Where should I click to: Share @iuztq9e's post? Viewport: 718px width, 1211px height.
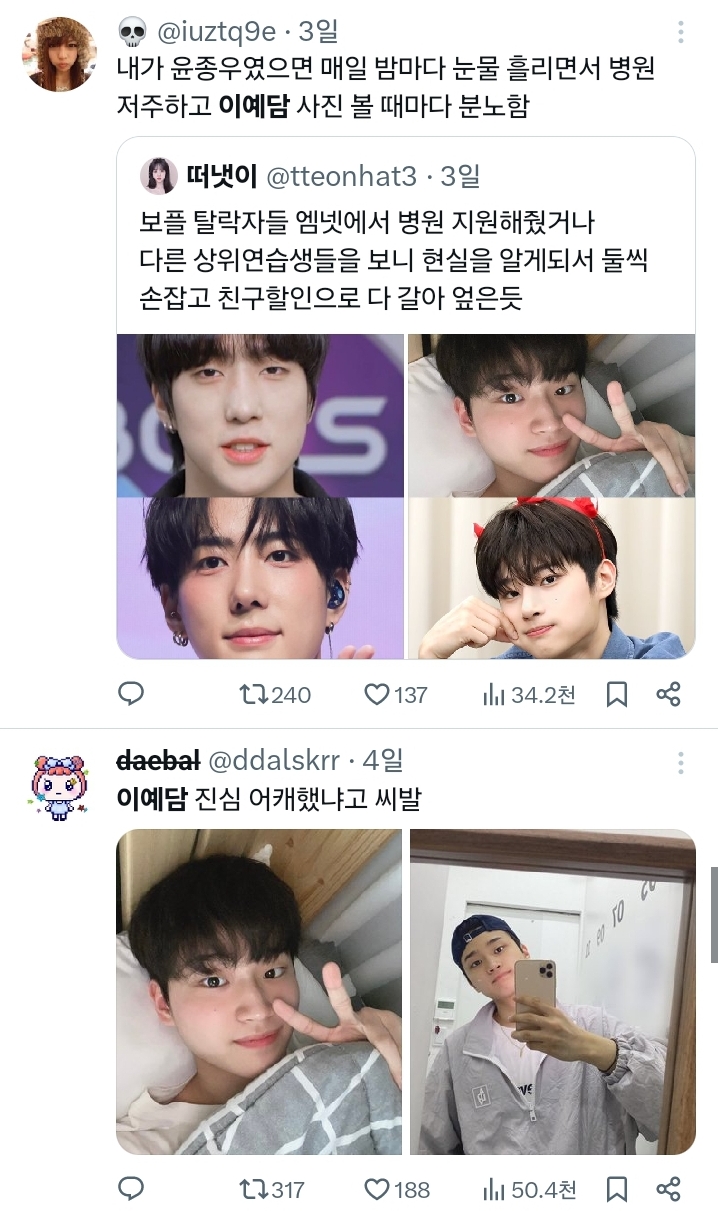click(x=668, y=694)
